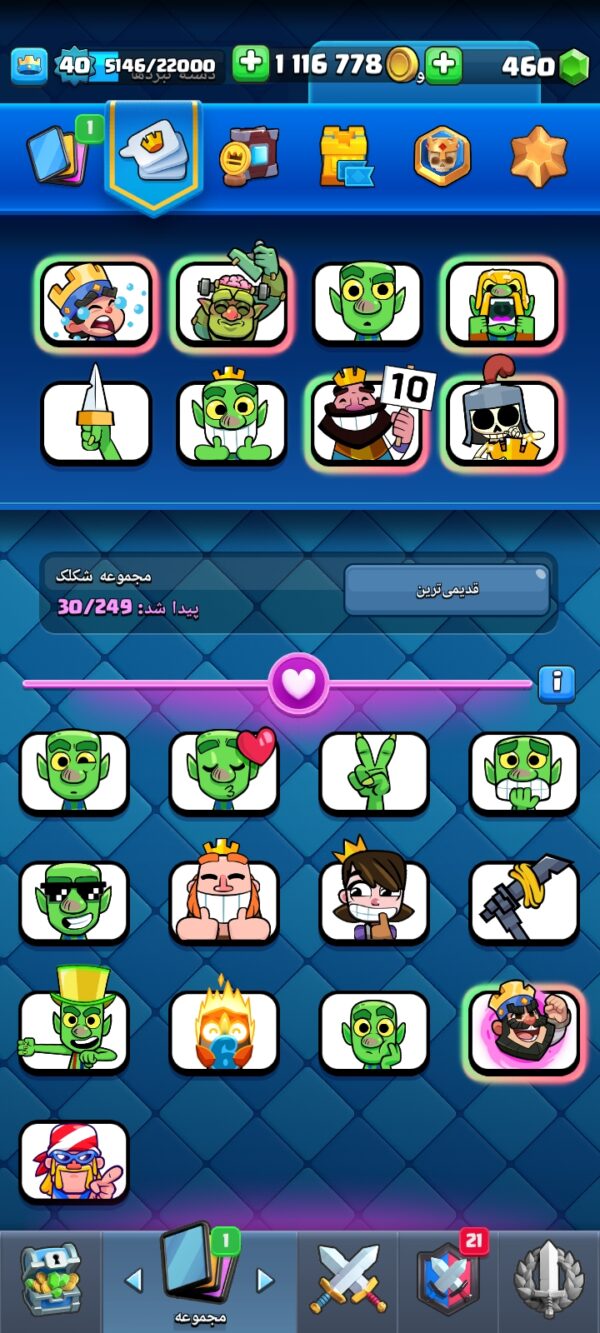Open the events sword tab
The image size is (600, 1333).
547,1278
